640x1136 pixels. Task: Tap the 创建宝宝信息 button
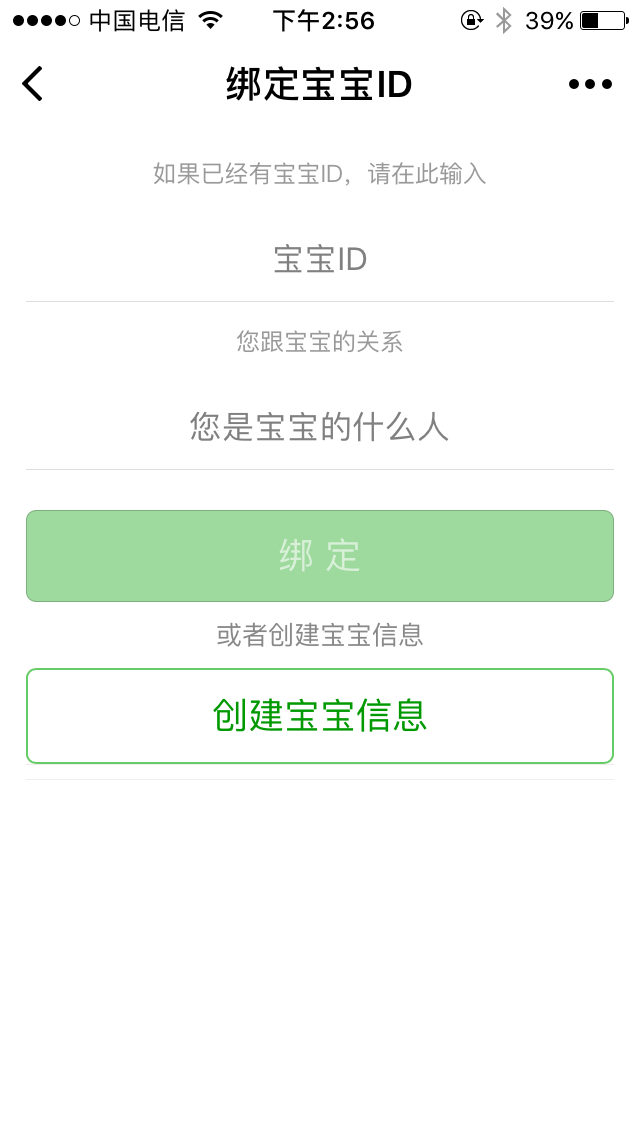[320, 716]
